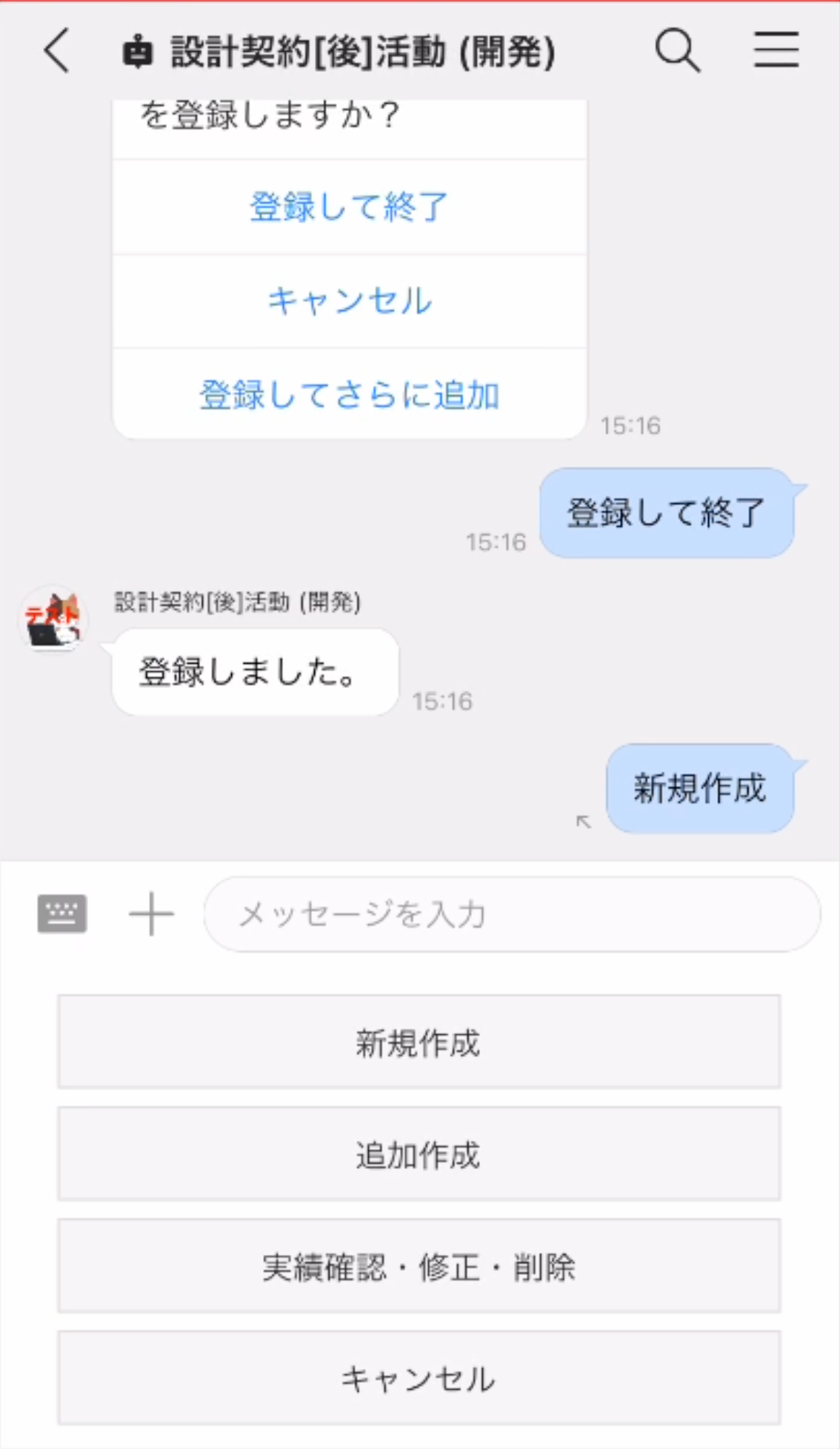Tap キャンセル in the bottom menu
Image resolution: width=840 pixels, height=1449 pixels.
coord(419,1378)
